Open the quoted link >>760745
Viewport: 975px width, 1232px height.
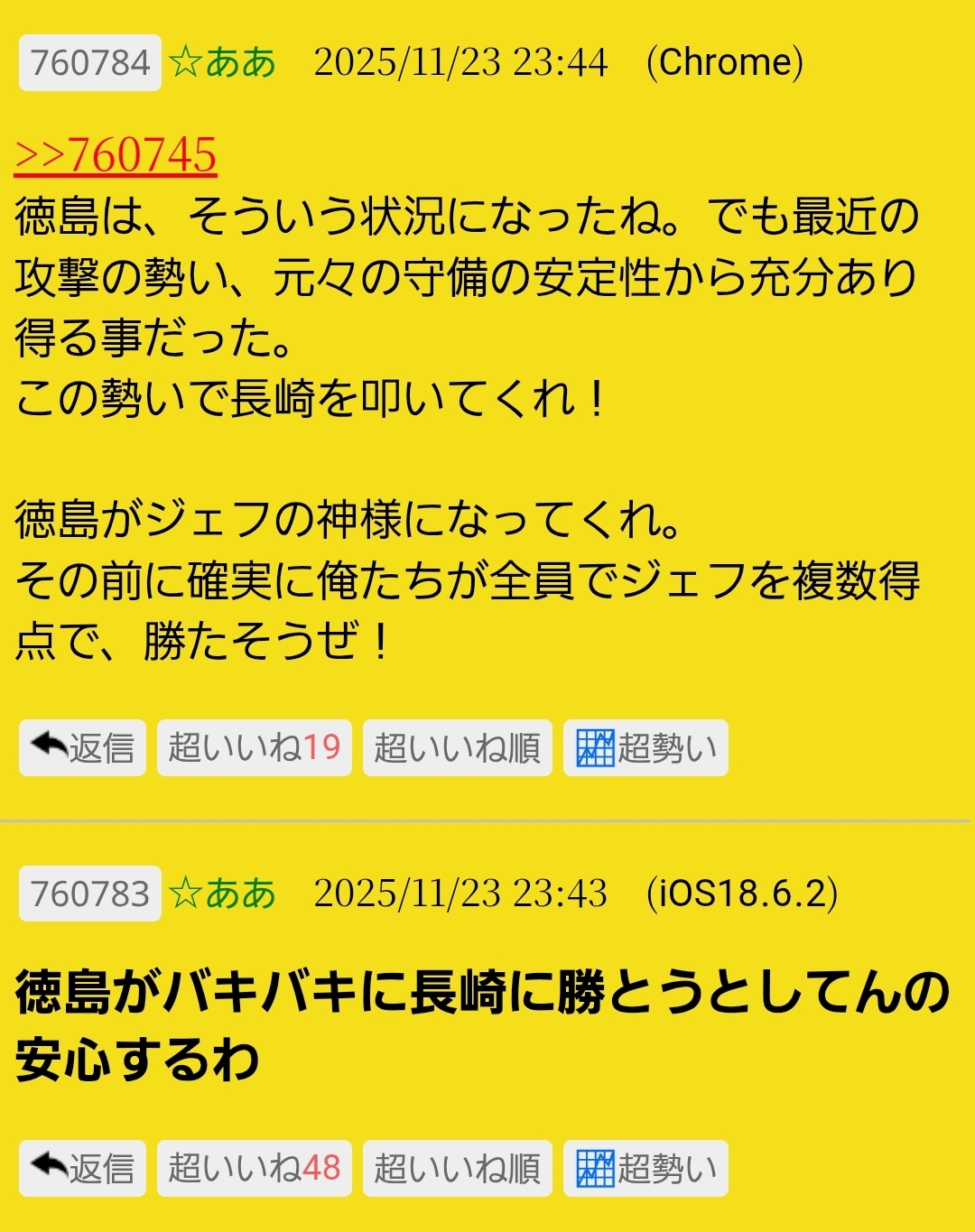[x=116, y=155]
